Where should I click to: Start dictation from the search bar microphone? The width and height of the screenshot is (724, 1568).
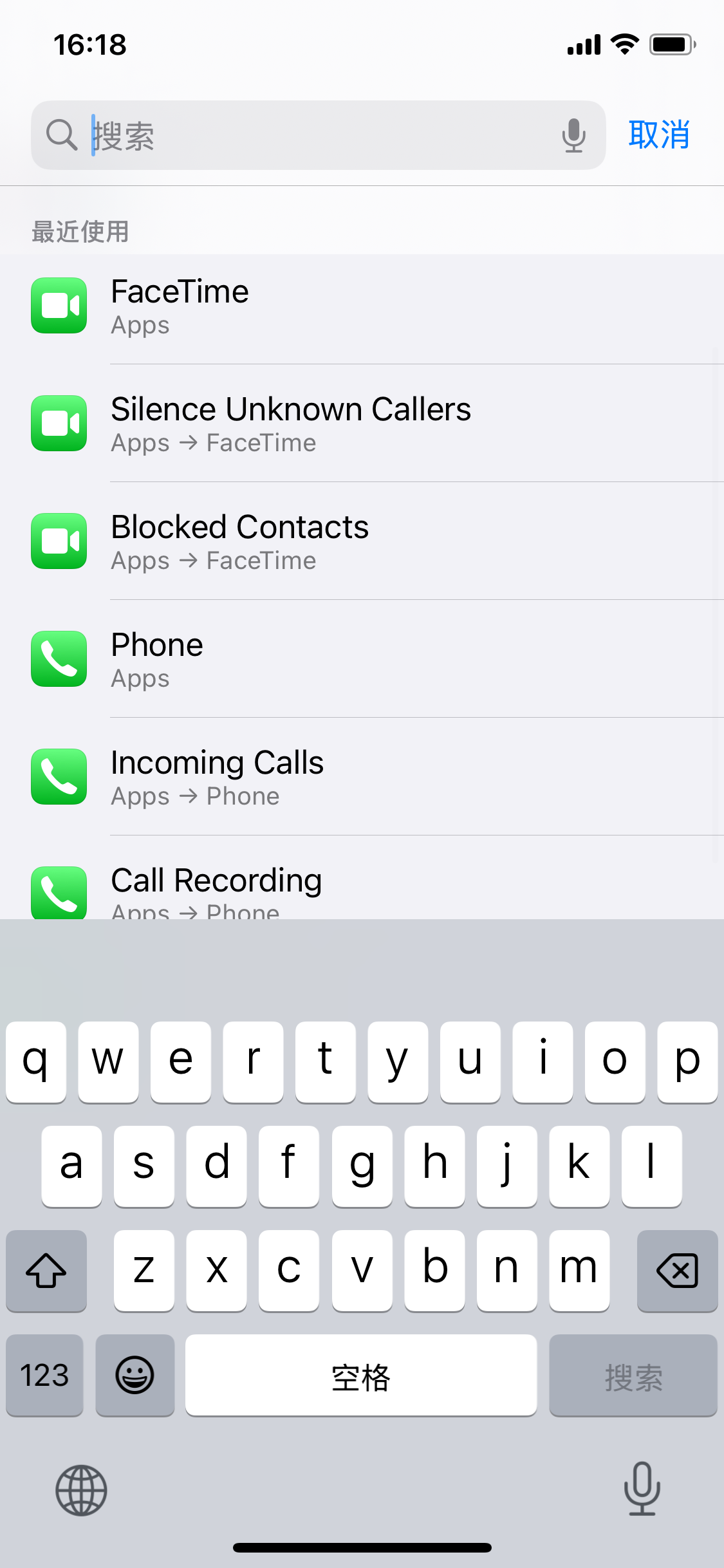tap(573, 135)
